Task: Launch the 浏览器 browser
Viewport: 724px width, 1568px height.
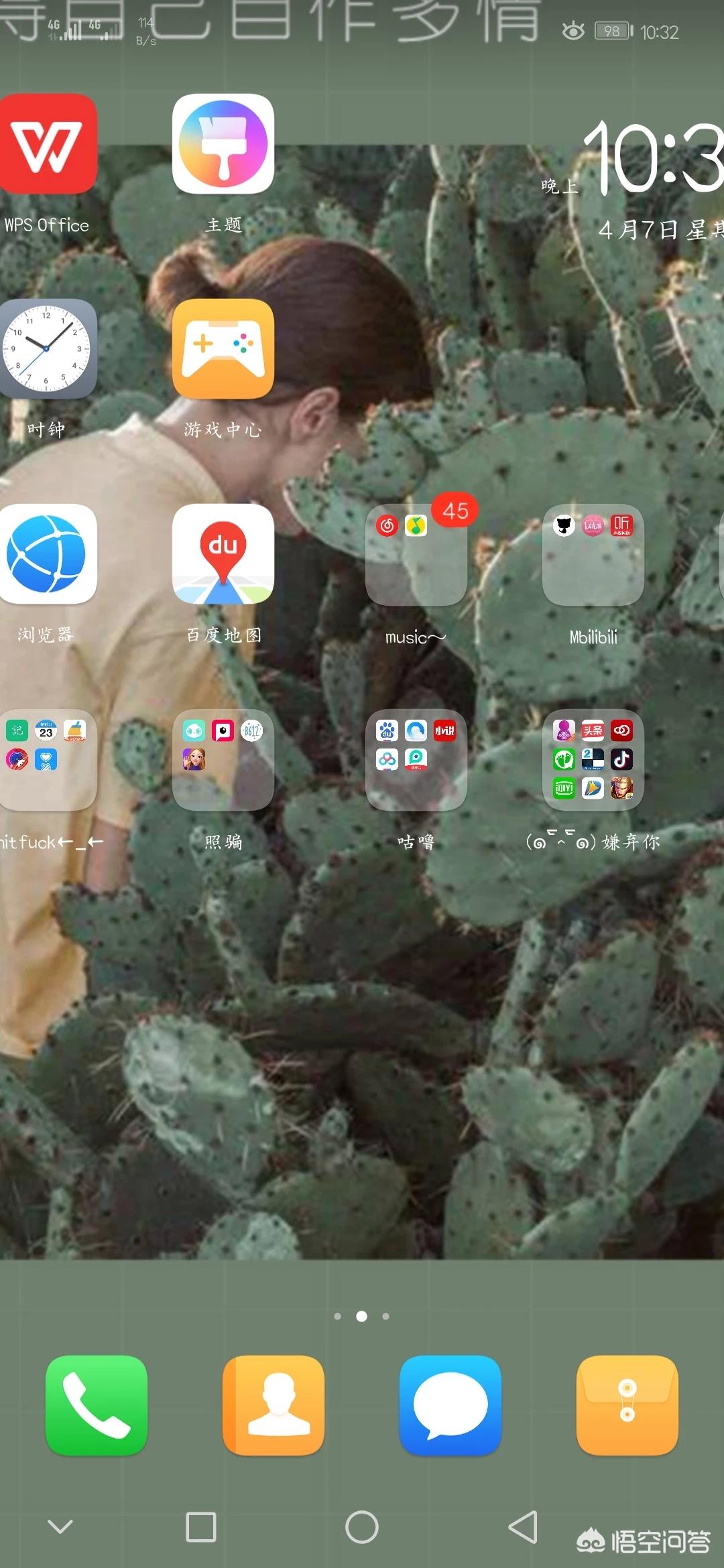Action: click(47, 554)
